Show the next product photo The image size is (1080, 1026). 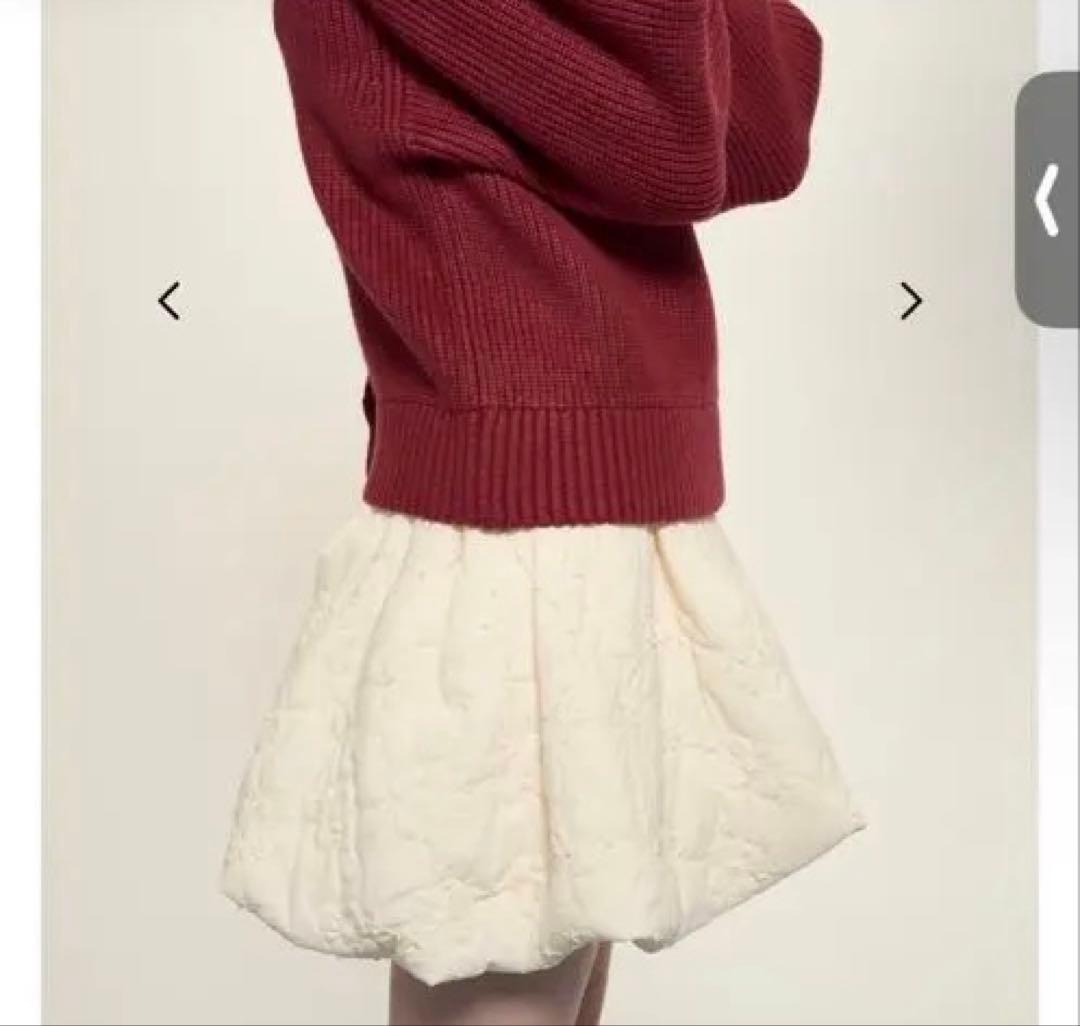click(910, 301)
